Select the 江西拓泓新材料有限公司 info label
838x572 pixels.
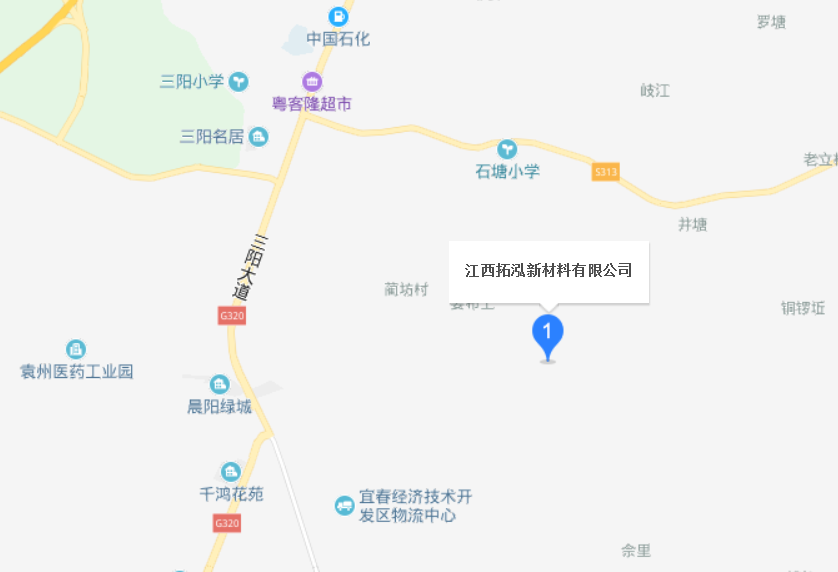[x=548, y=271]
